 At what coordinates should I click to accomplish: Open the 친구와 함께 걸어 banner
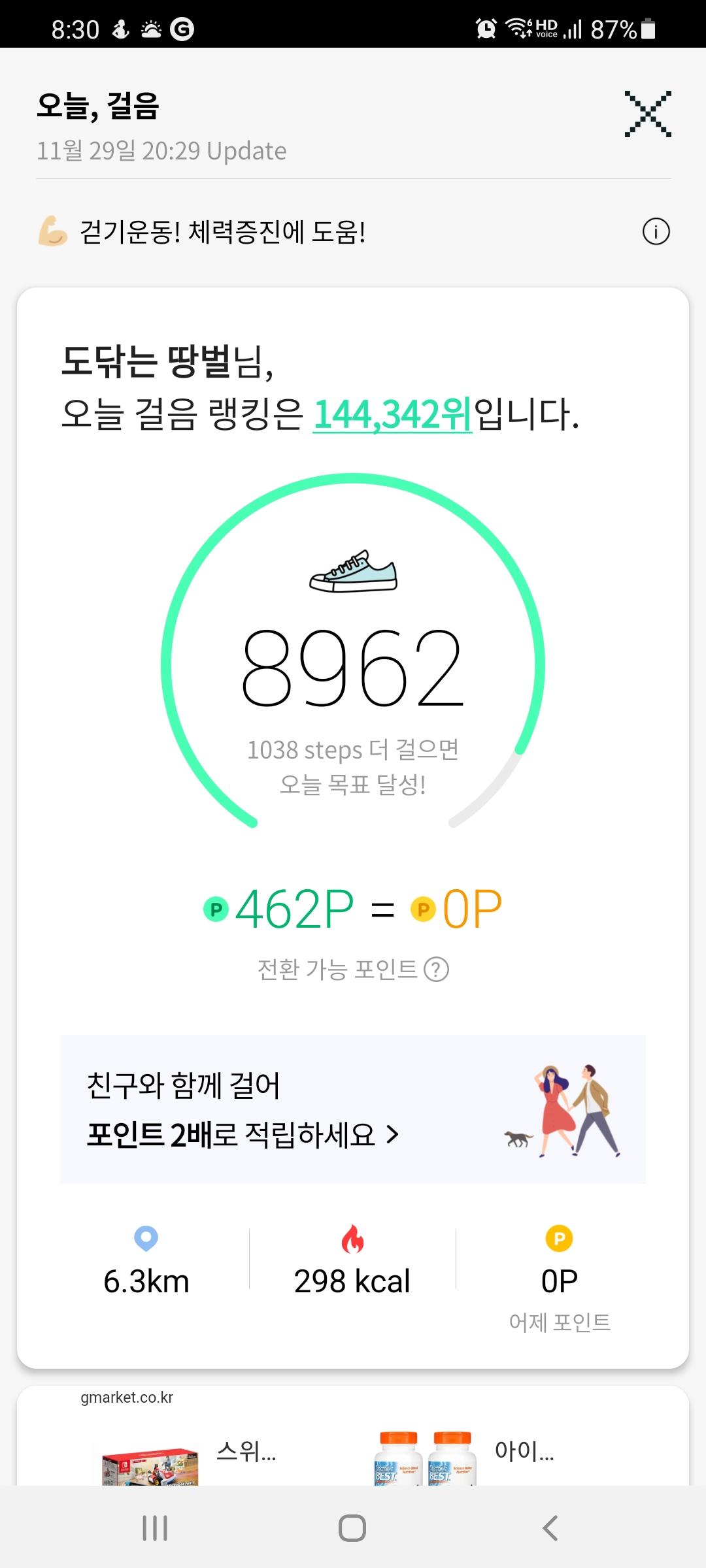click(x=353, y=1109)
